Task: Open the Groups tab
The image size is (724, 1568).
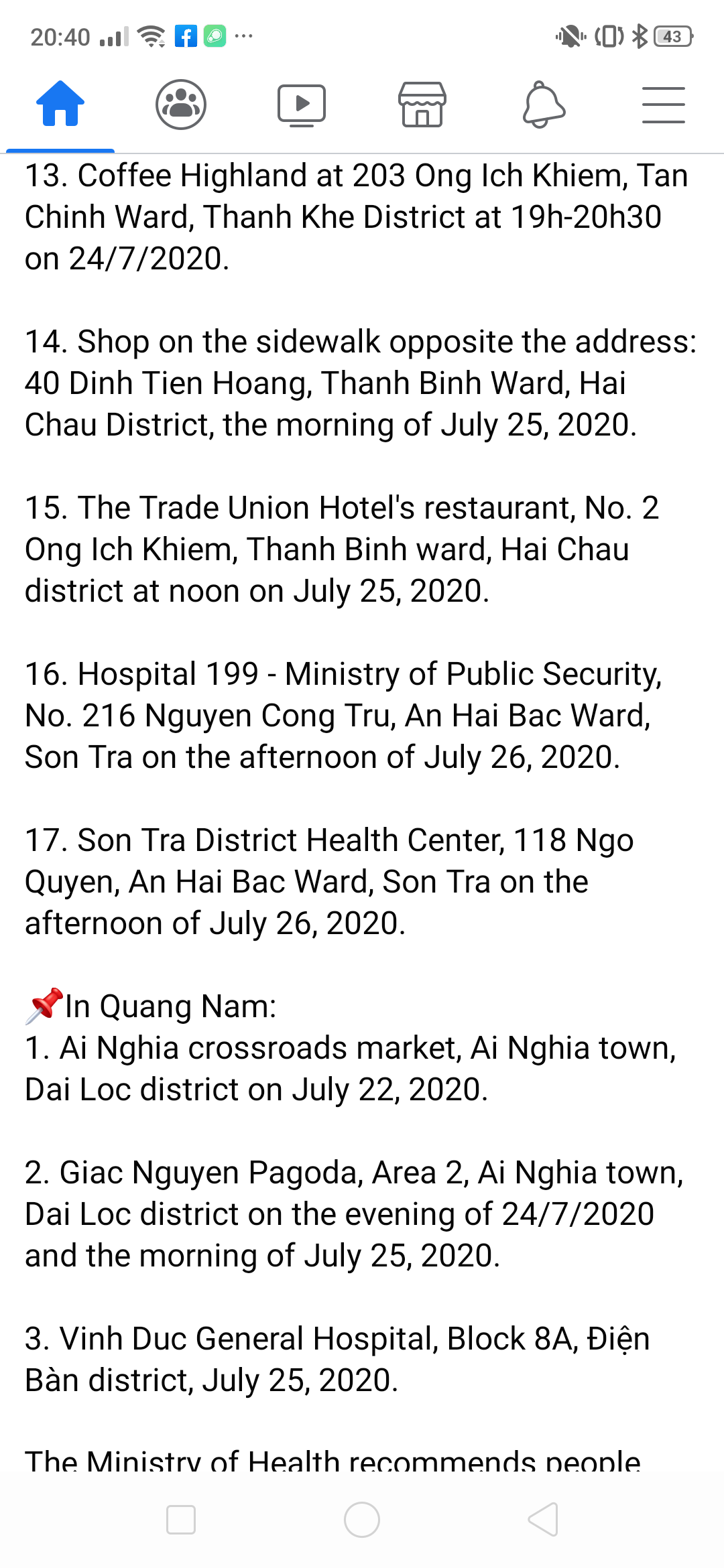Action: [x=181, y=104]
